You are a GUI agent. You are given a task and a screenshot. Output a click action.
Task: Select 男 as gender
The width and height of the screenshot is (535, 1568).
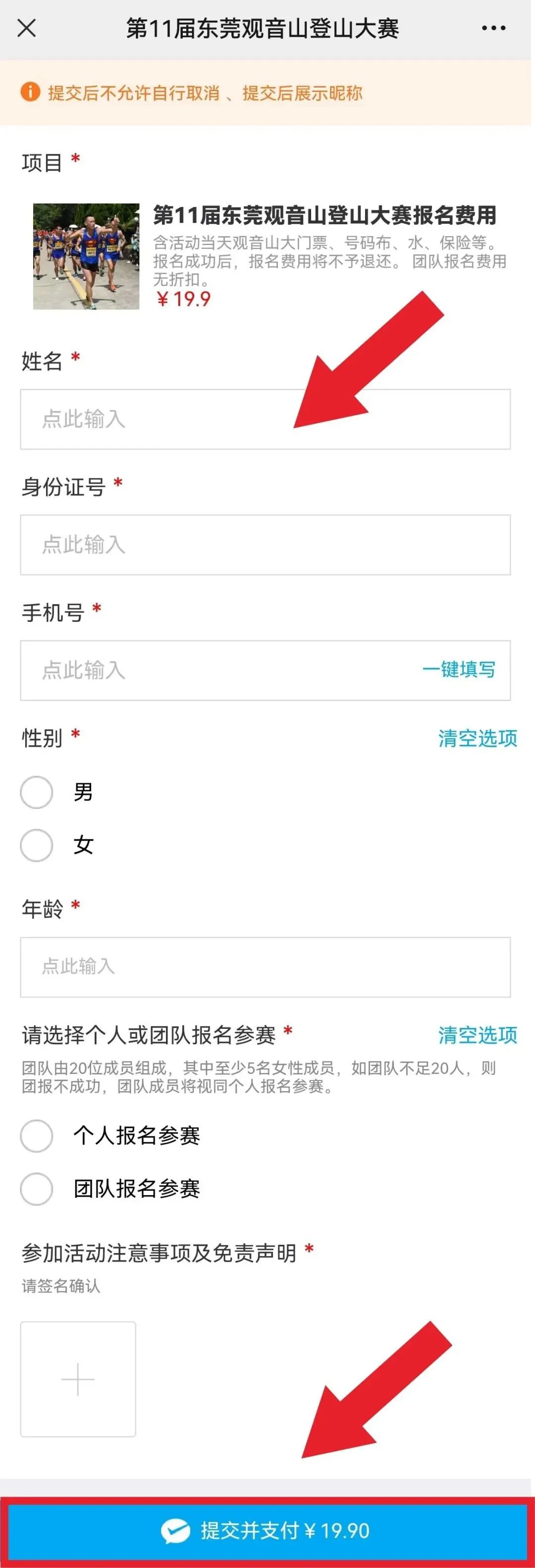pos(37,792)
